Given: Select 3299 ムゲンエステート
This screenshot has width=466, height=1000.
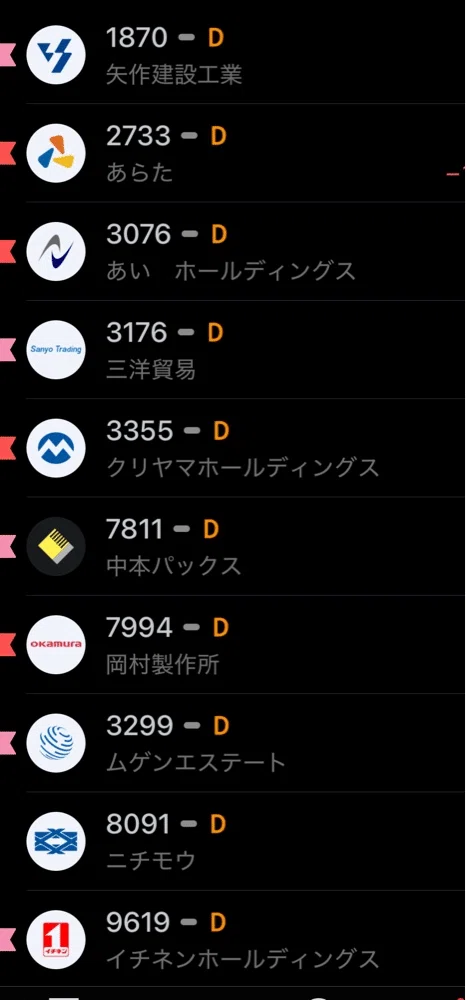Looking at the screenshot, I should (233, 742).
